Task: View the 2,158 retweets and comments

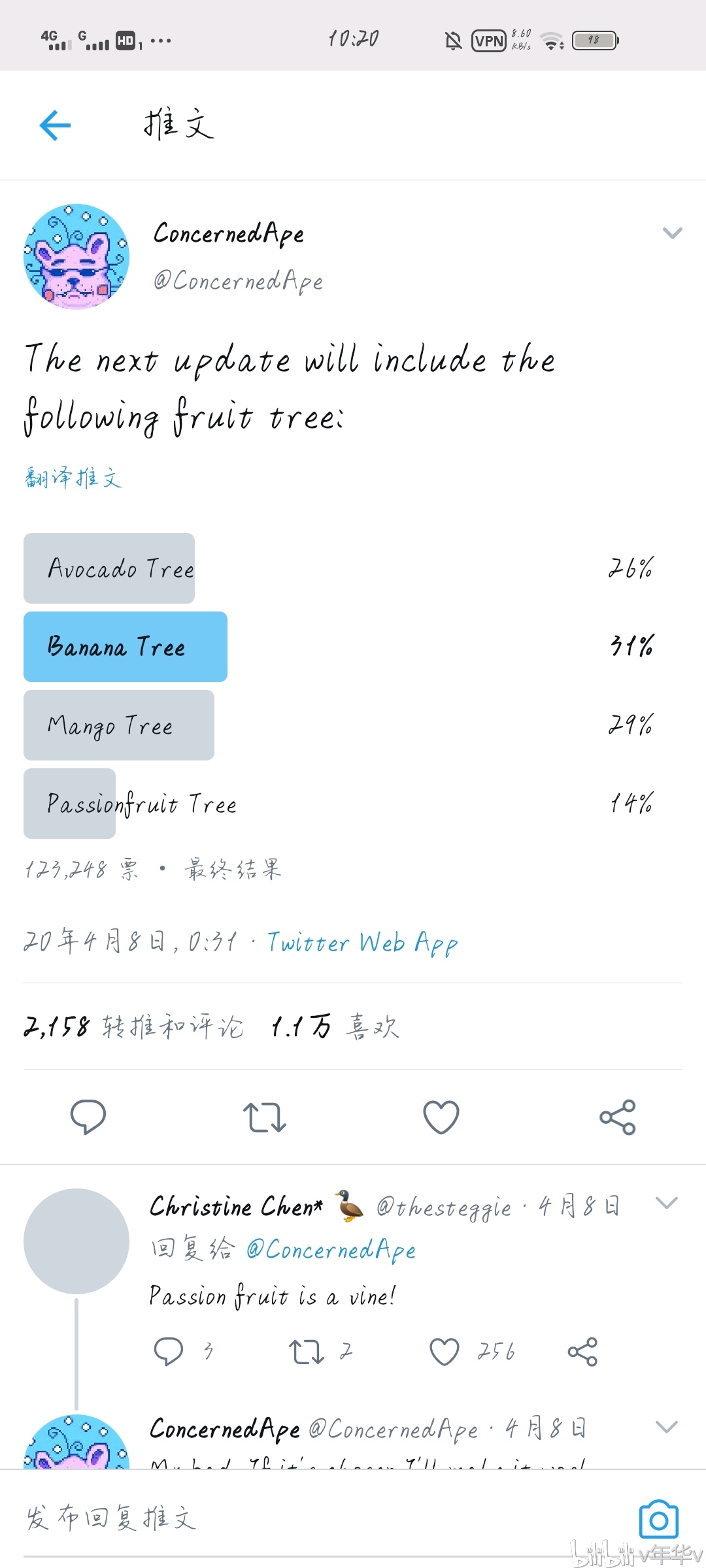Action: [x=133, y=1026]
